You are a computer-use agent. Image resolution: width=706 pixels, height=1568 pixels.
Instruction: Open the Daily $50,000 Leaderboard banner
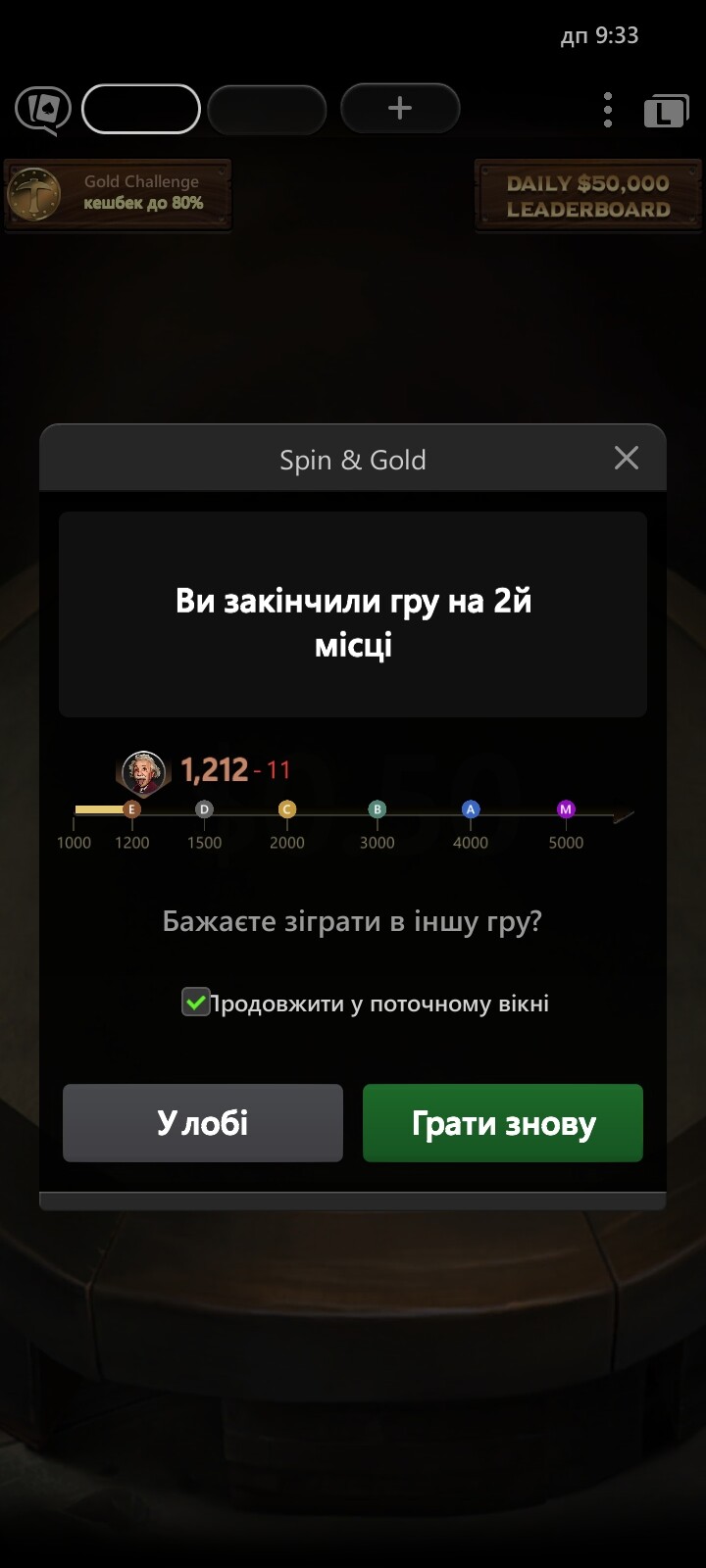point(587,195)
